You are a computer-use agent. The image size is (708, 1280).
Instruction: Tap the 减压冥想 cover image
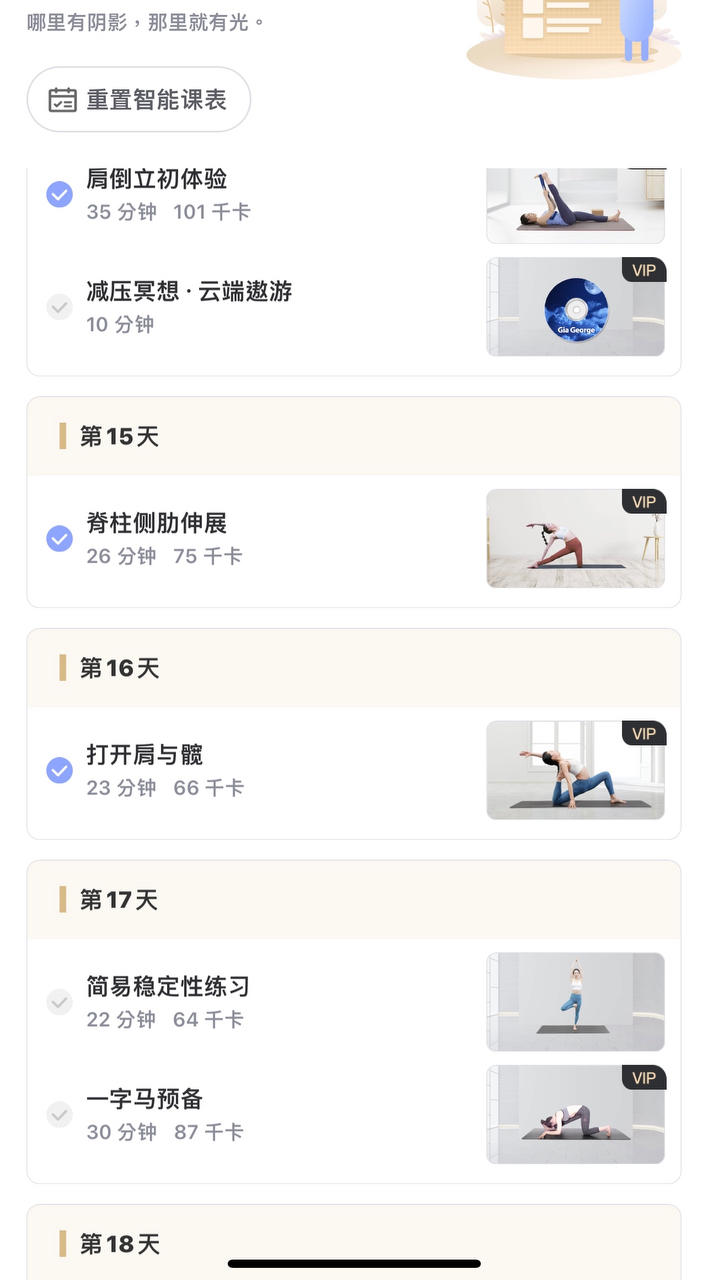pos(575,307)
